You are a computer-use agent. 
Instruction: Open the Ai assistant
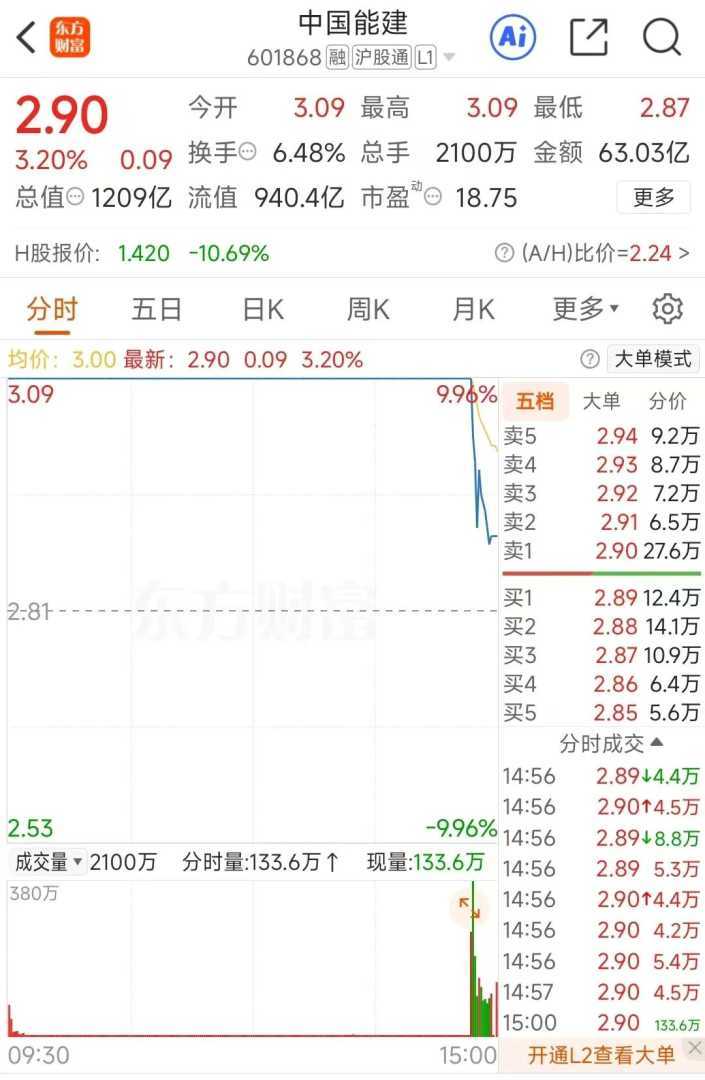point(513,38)
